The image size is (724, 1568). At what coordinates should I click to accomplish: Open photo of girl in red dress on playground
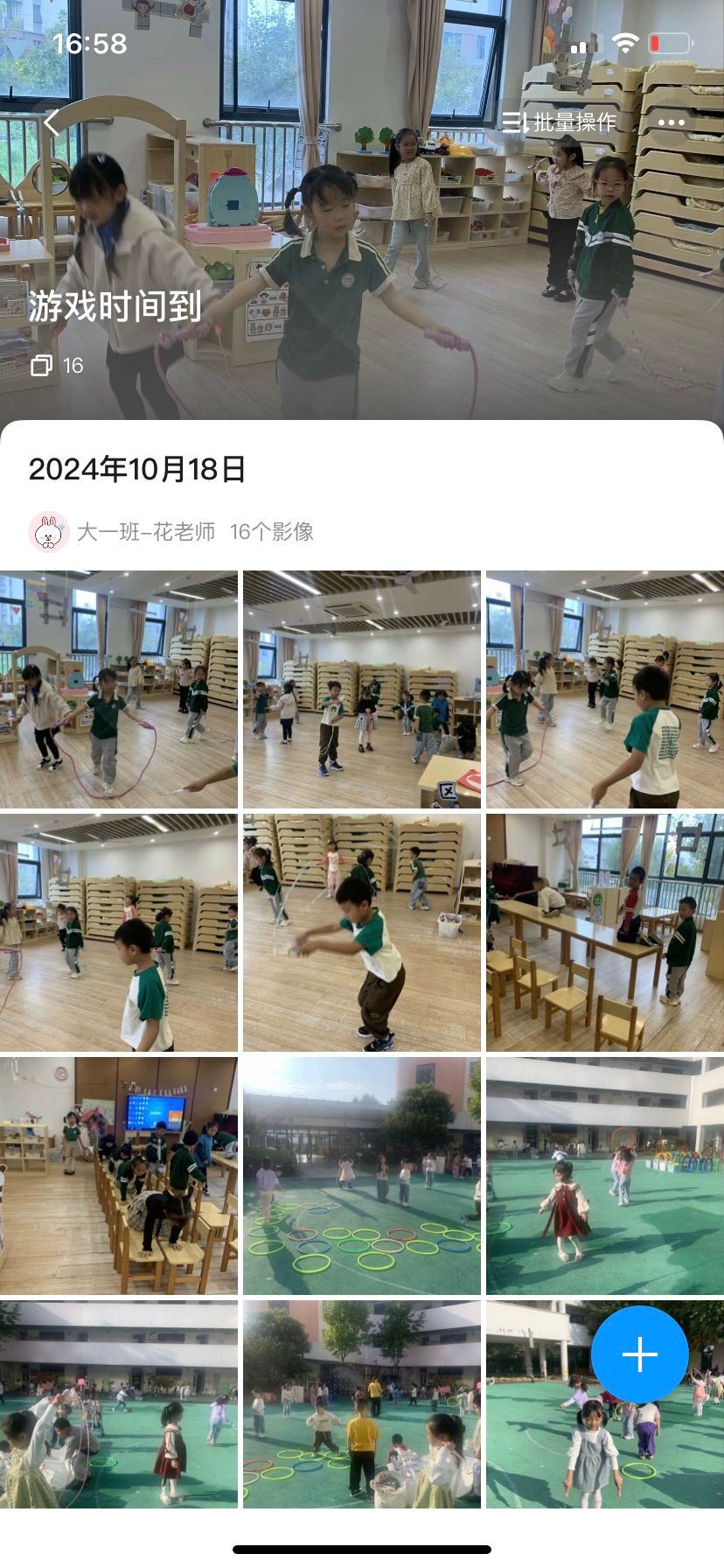click(605, 1176)
